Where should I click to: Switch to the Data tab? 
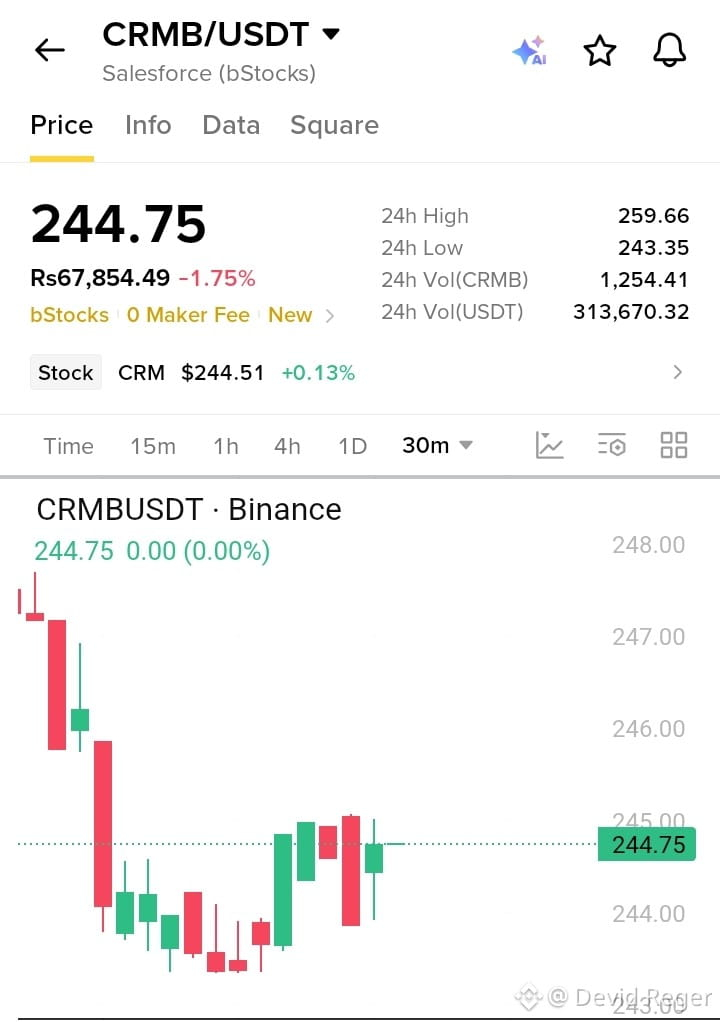pos(231,125)
